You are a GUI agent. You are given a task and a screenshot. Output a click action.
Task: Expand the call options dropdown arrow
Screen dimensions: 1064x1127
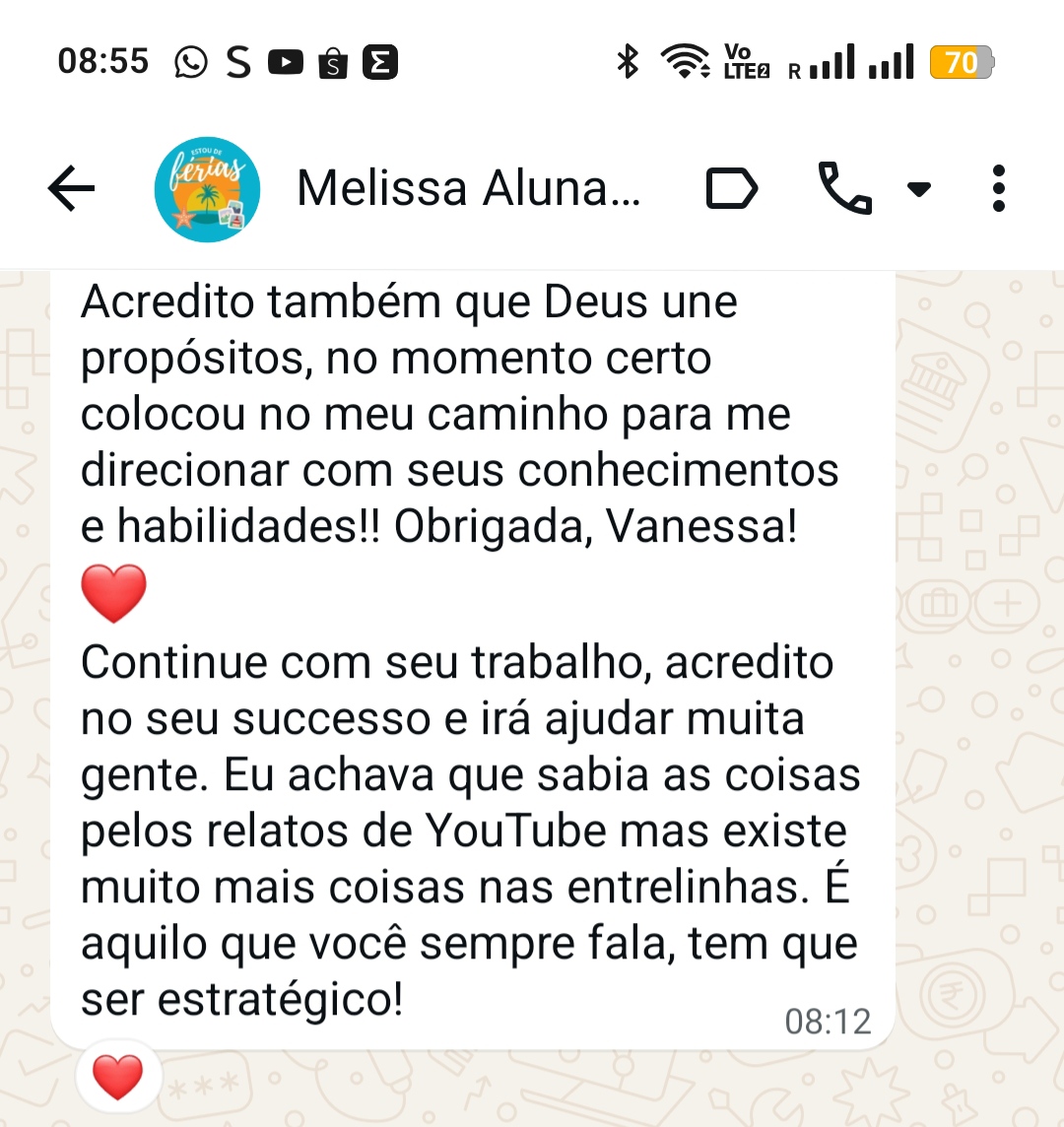pyautogui.click(x=919, y=188)
